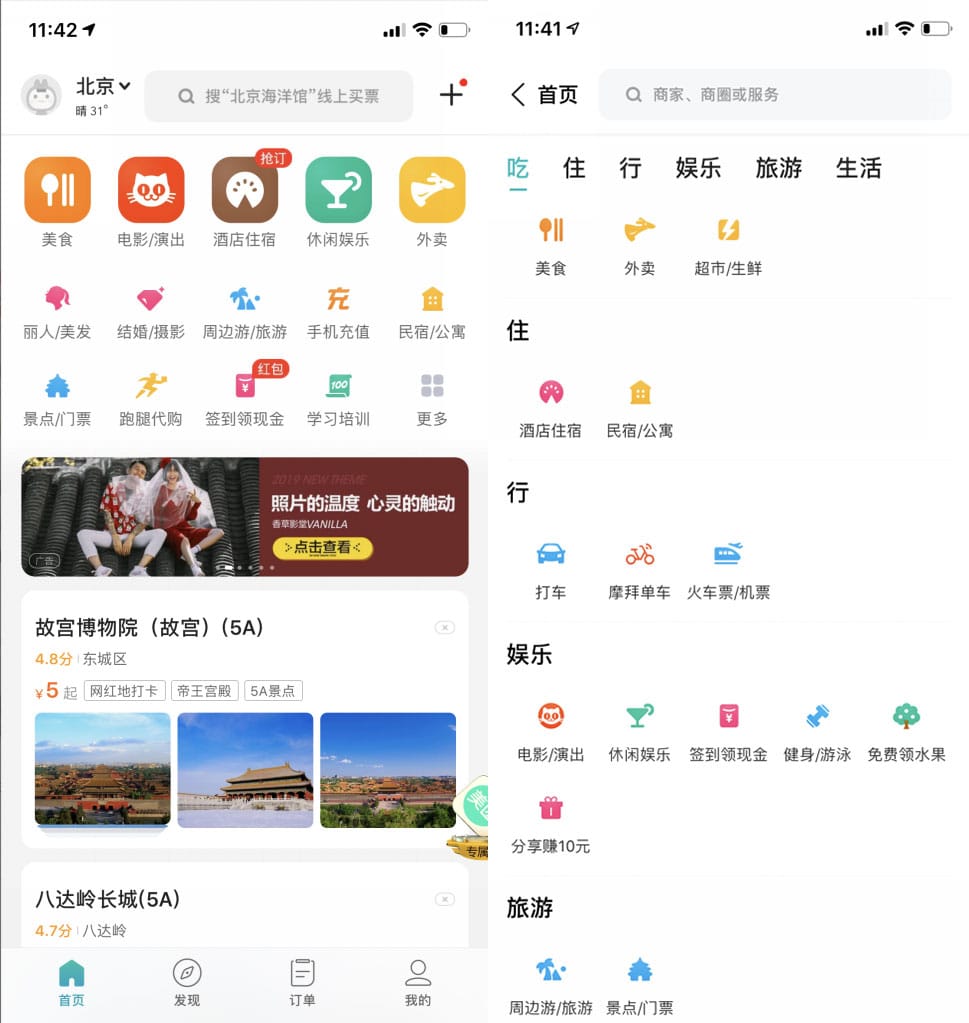Open 手机充值 phone top-up
Screen dimensions: 969x1023
point(338,313)
